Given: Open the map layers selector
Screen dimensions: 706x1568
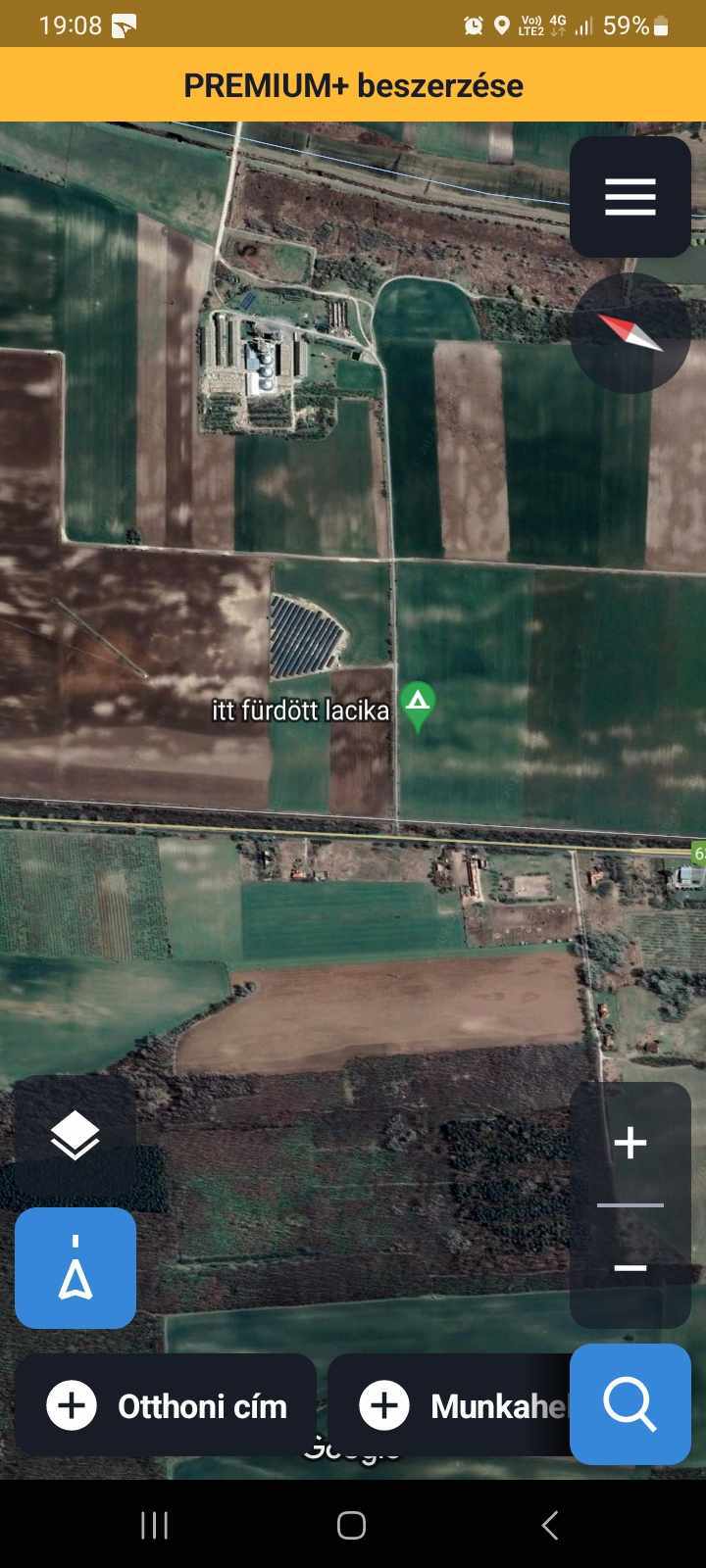Looking at the screenshot, I should pos(76,1137).
